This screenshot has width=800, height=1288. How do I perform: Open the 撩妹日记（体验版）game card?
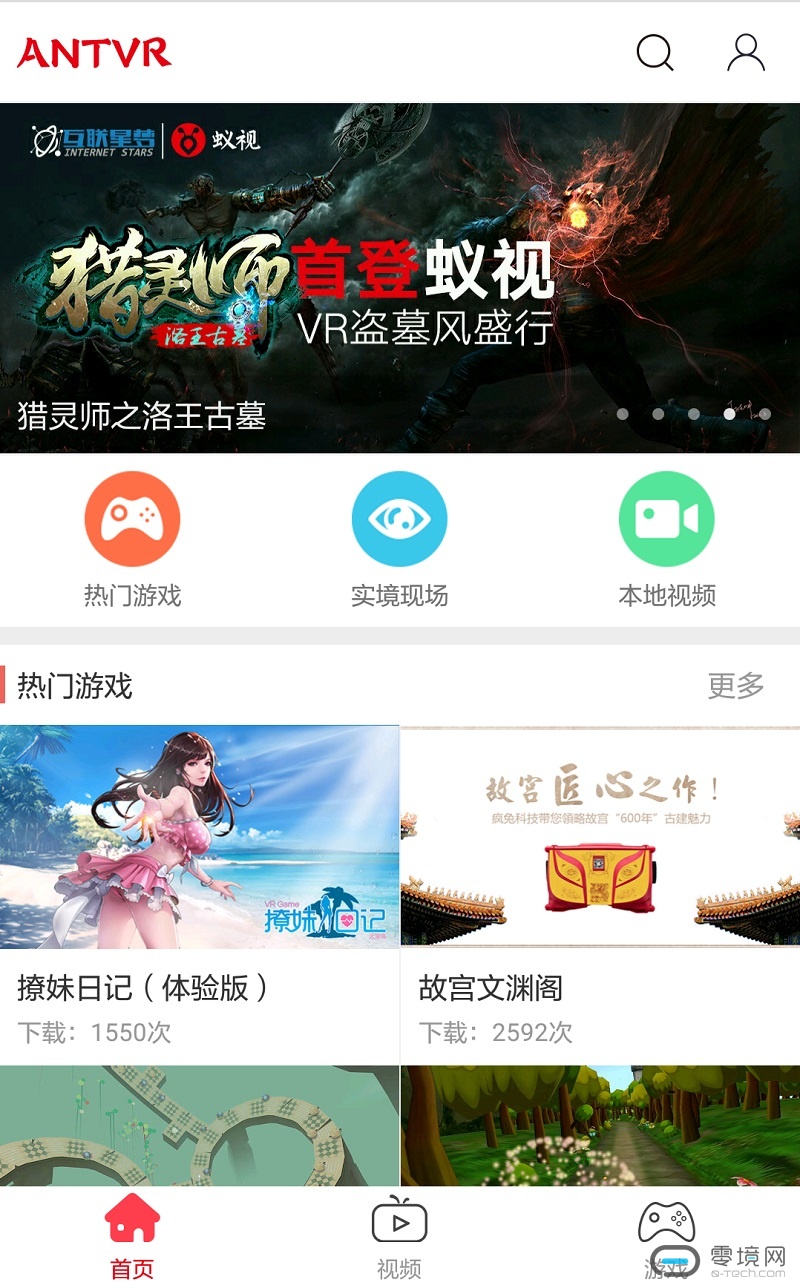(x=199, y=895)
